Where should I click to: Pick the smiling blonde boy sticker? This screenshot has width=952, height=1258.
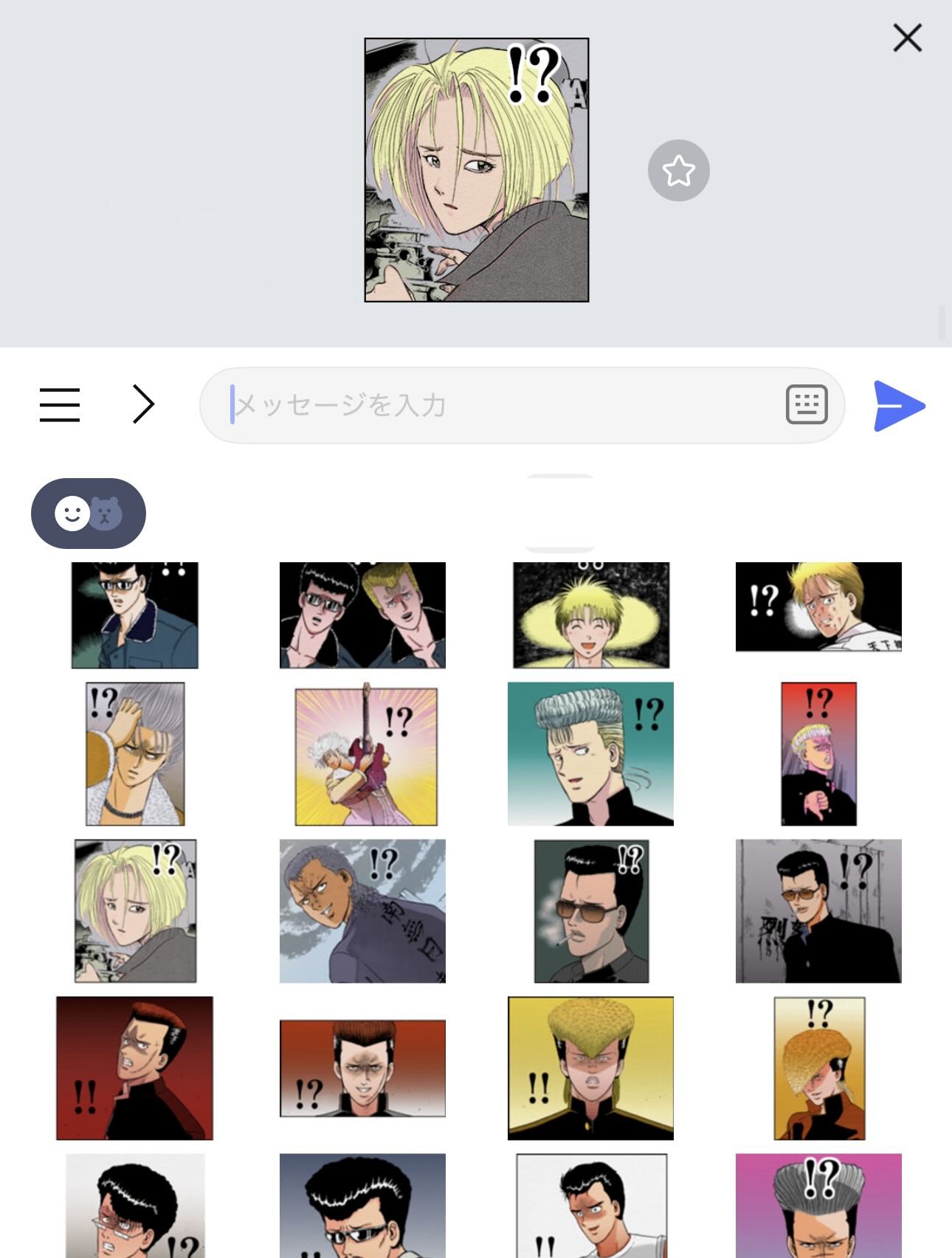point(591,615)
